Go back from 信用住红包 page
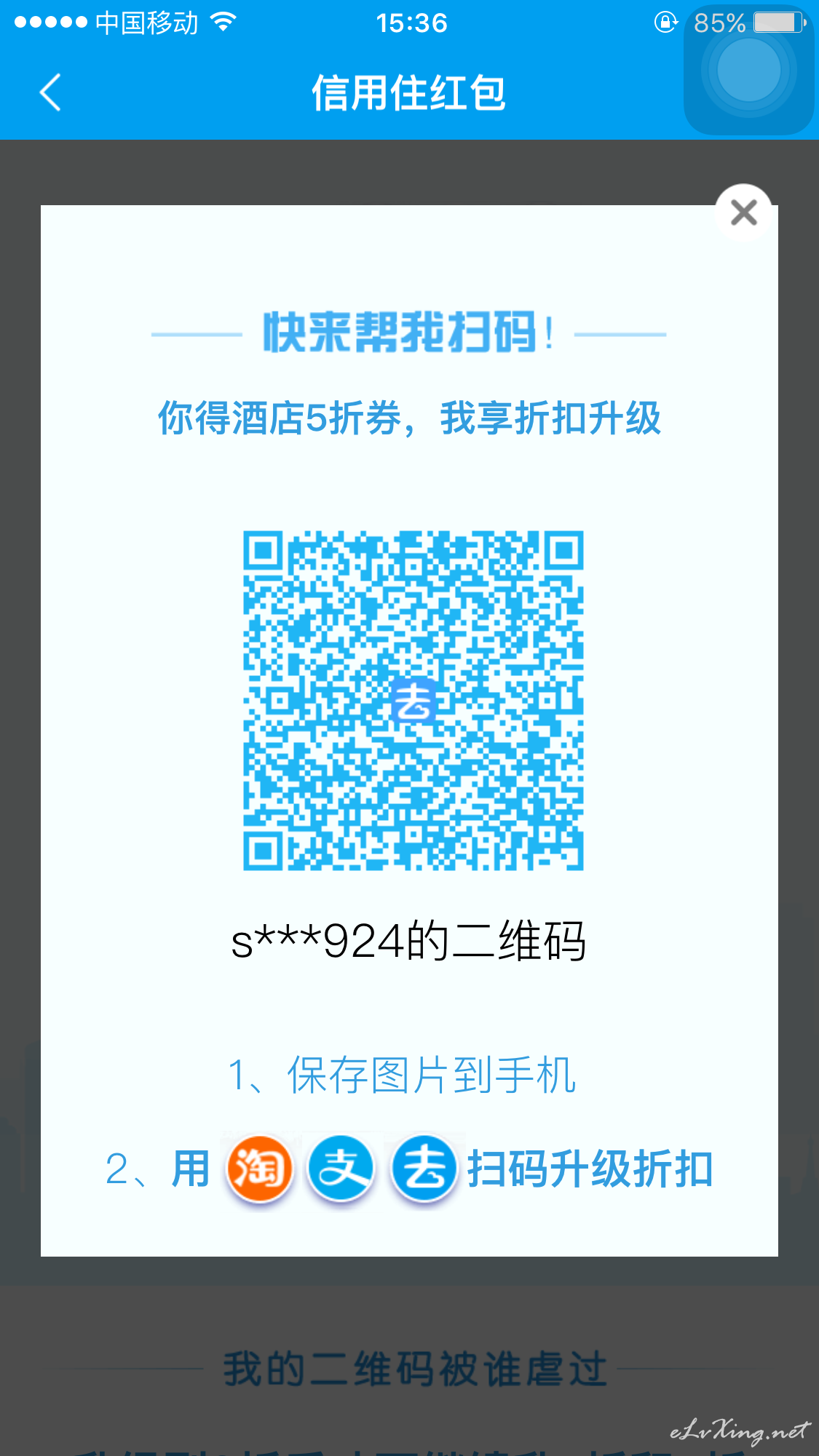The image size is (819, 1456). [50, 92]
